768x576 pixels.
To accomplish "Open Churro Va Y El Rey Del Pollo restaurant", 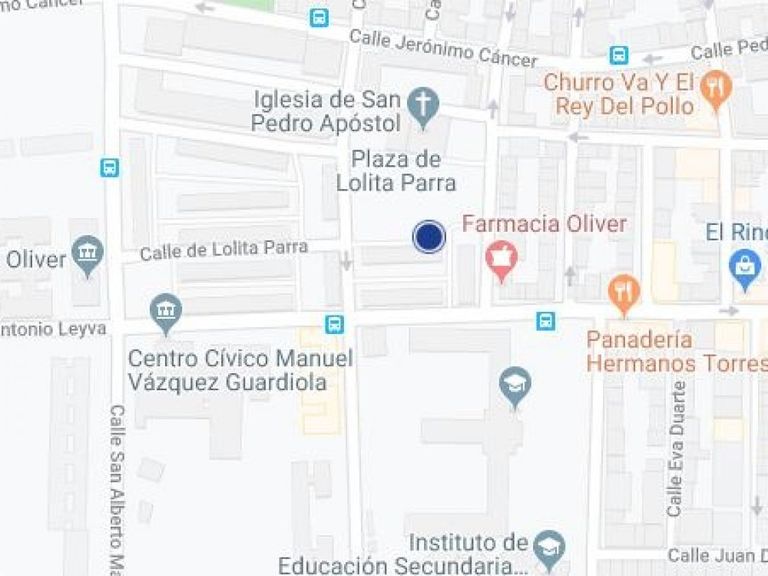I will click(714, 90).
